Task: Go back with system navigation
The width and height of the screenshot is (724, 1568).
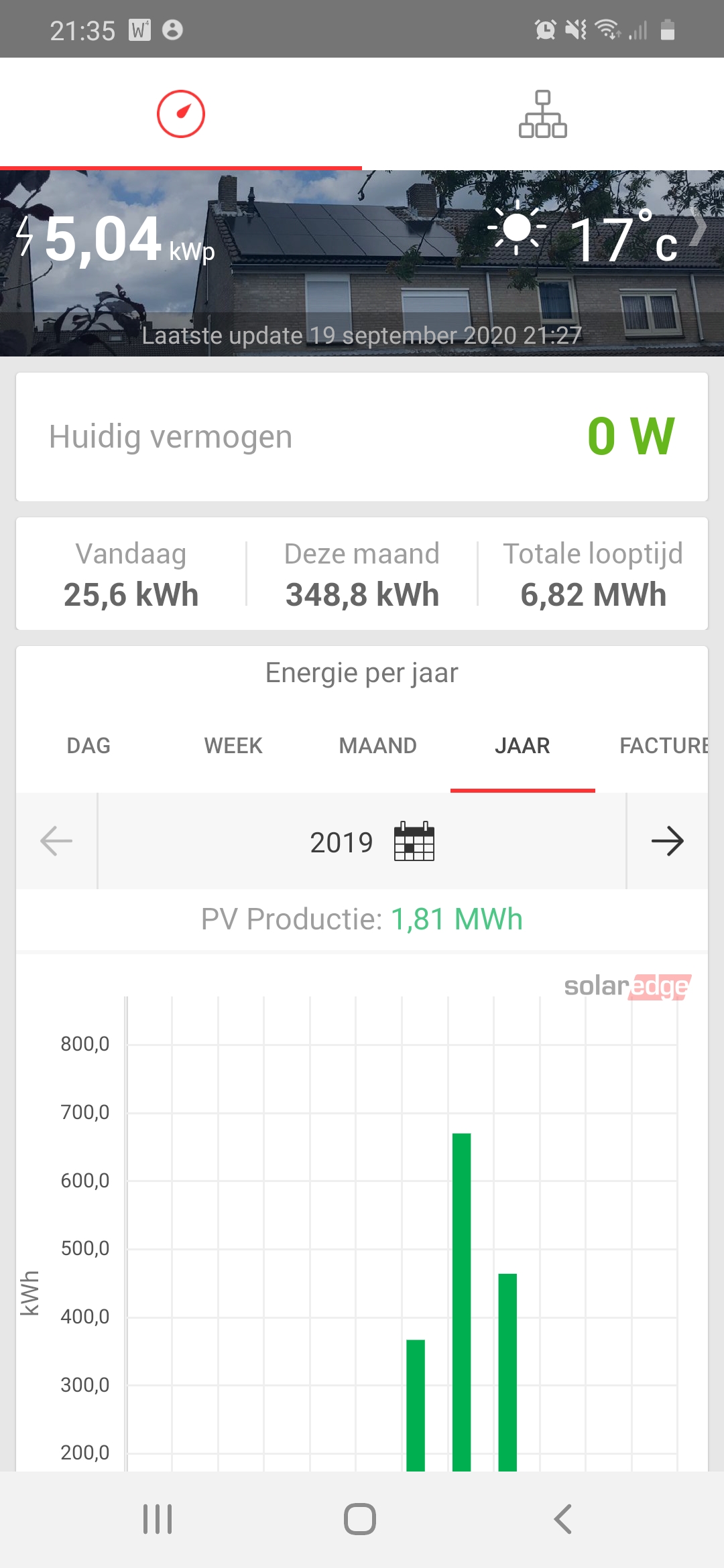Action: 563,1519
